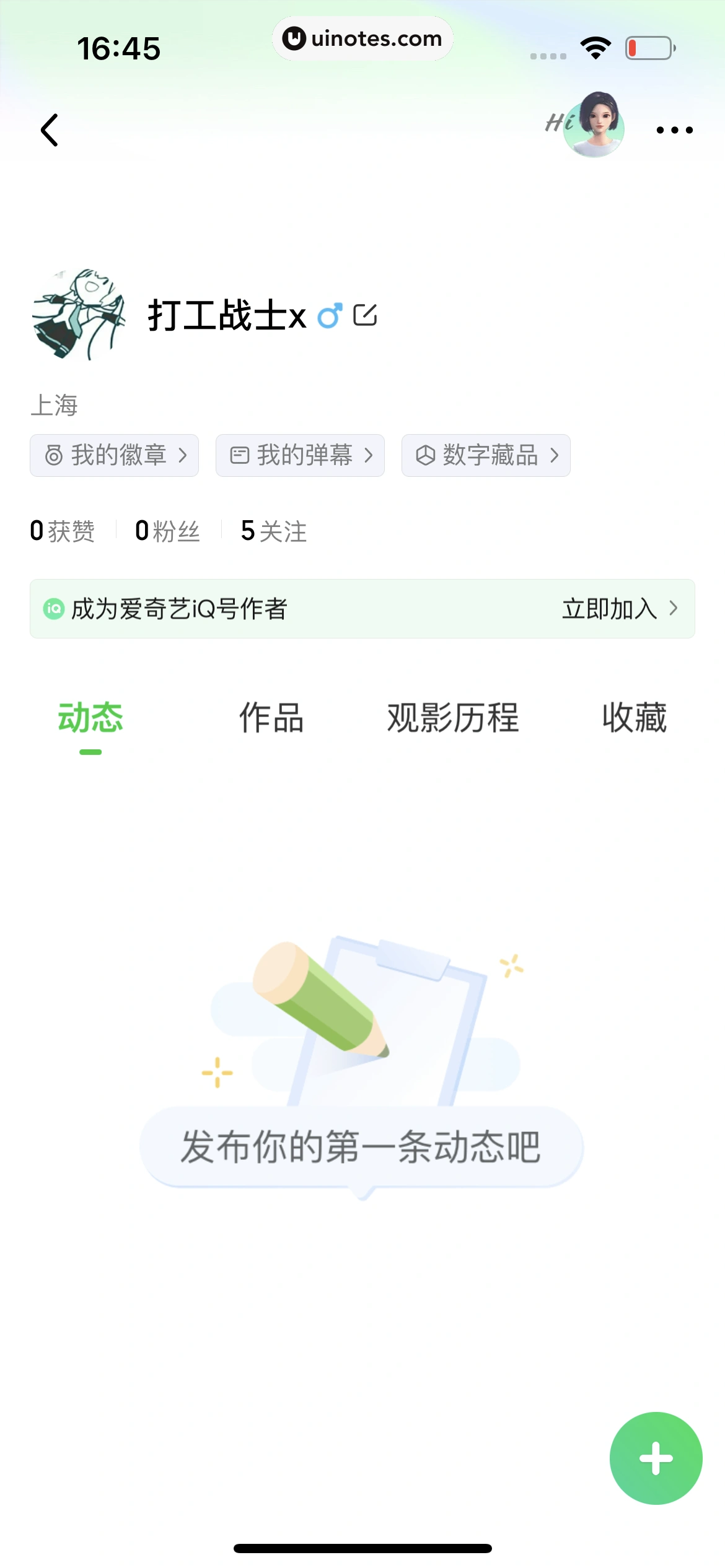
Task: Go back using the top-left arrow
Action: click(x=50, y=130)
